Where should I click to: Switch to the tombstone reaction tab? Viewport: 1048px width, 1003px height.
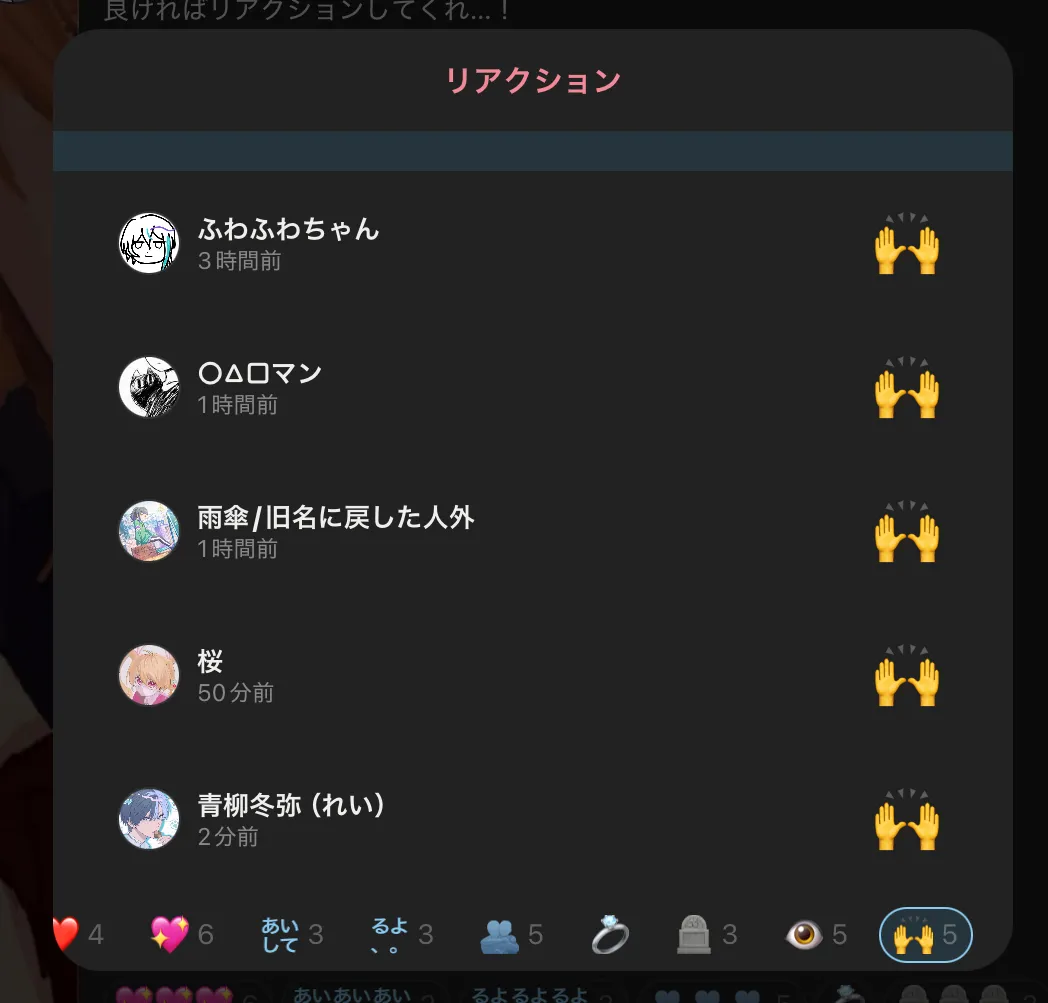coord(706,935)
